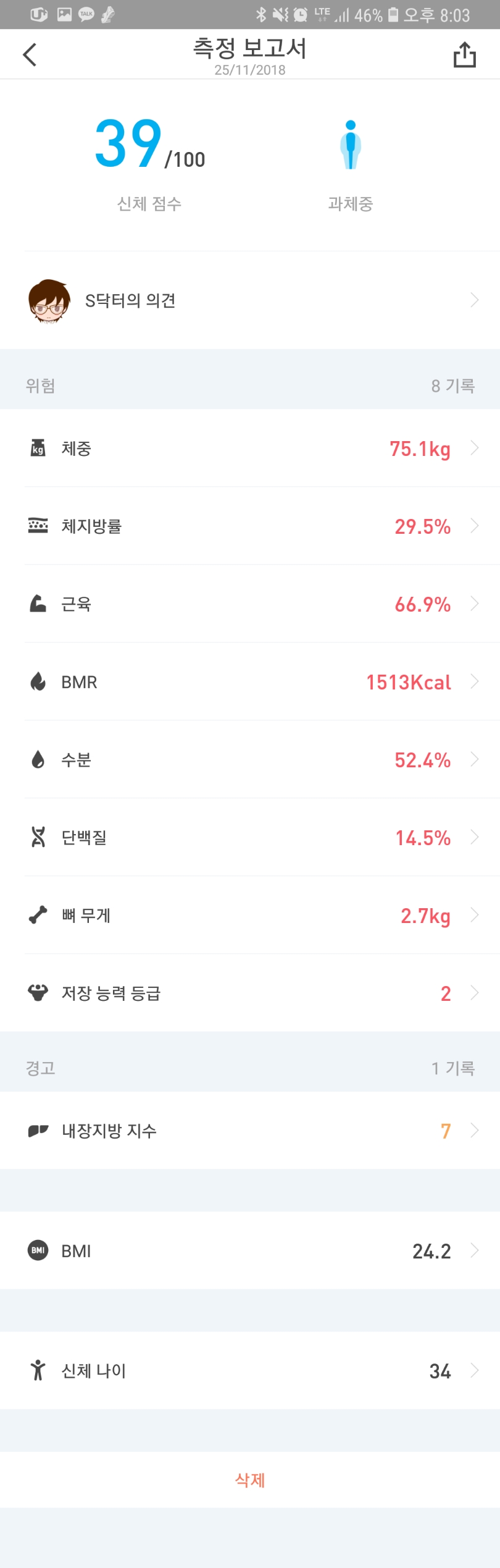Show BMR 1513Kcal details
The image size is (500, 1568).
[250, 682]
